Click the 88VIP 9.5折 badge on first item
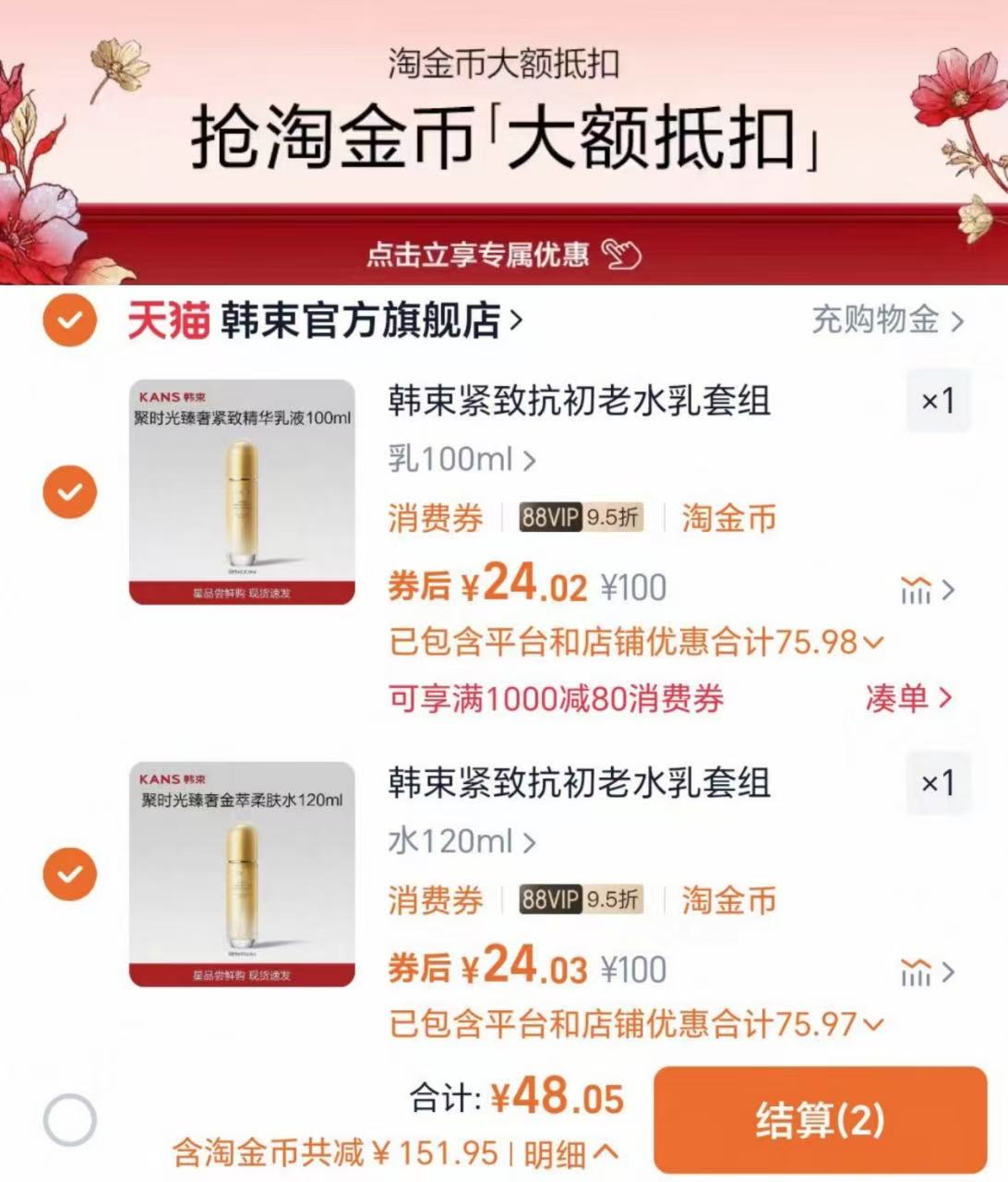Screen dimensions: 1008x1182 [581, 517]
